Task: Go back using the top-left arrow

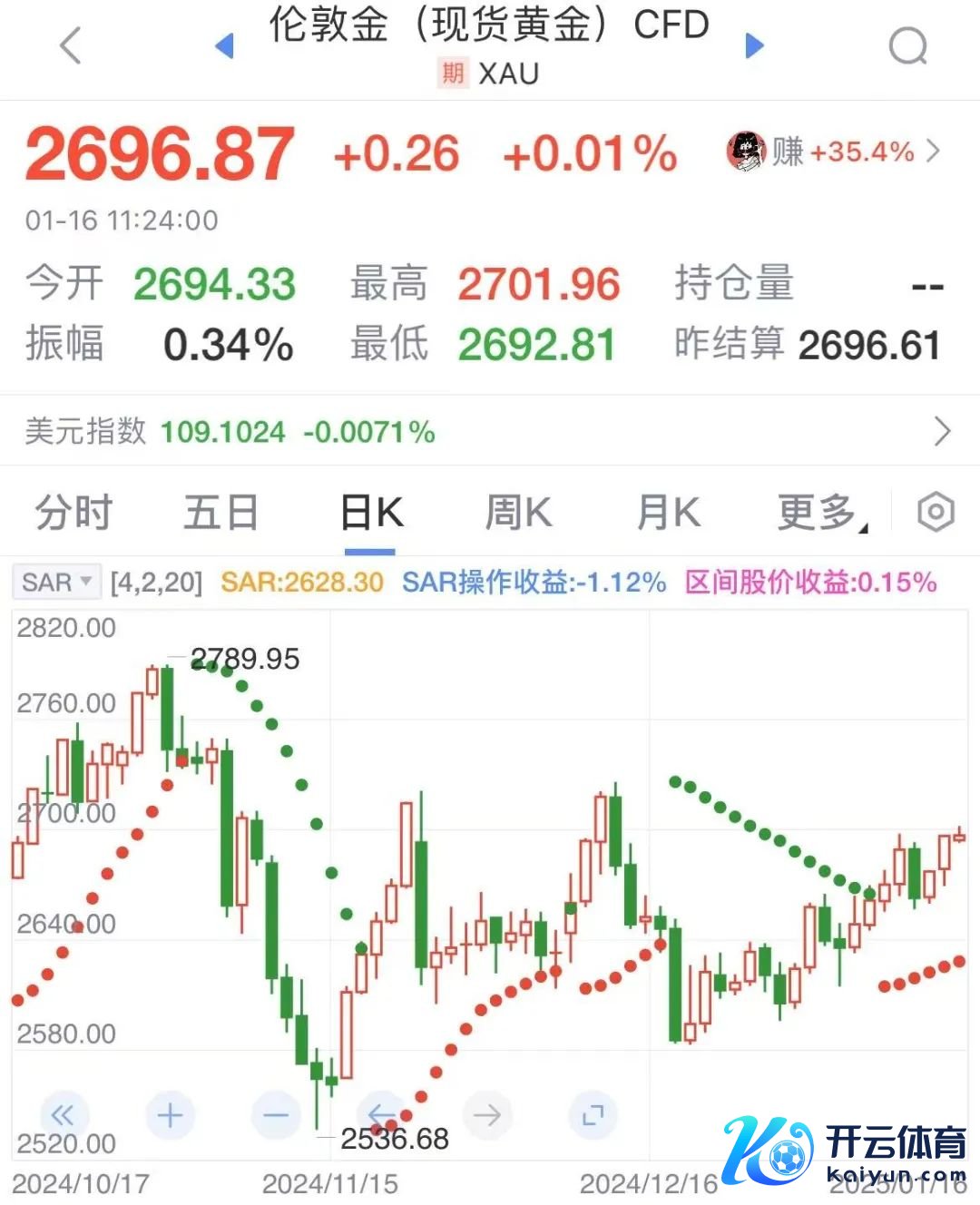Action: click(71, 45)
